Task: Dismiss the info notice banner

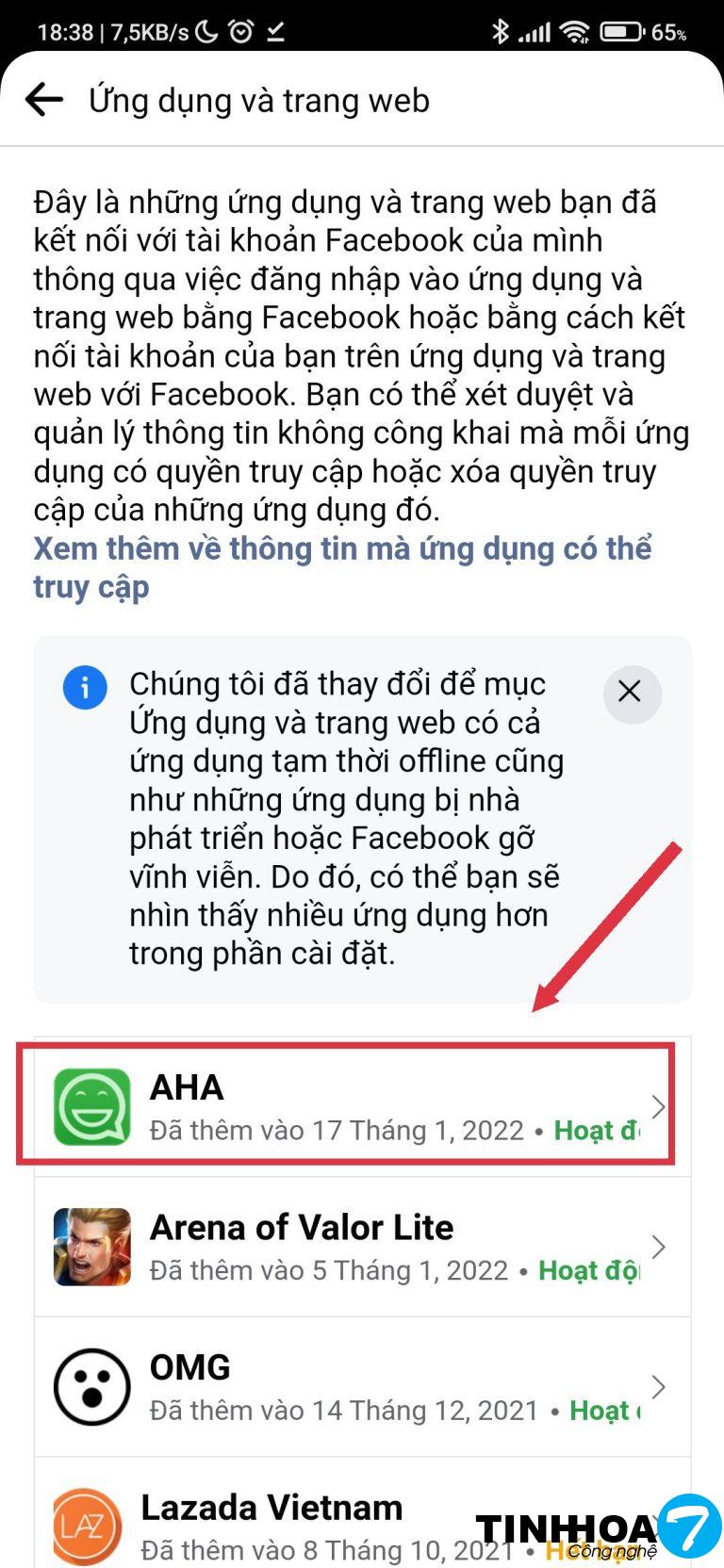Action: [x=630, y=693]
